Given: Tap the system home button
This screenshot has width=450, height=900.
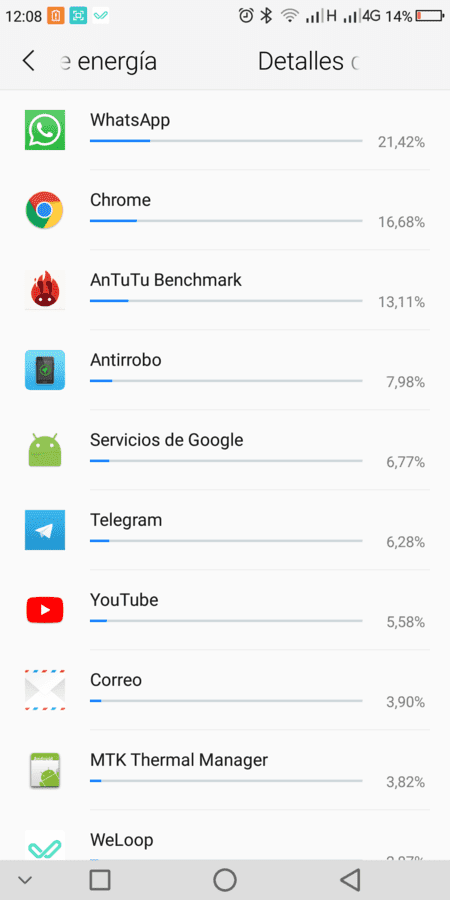Looking at the screenshot, I should click(x=225, y=879).
